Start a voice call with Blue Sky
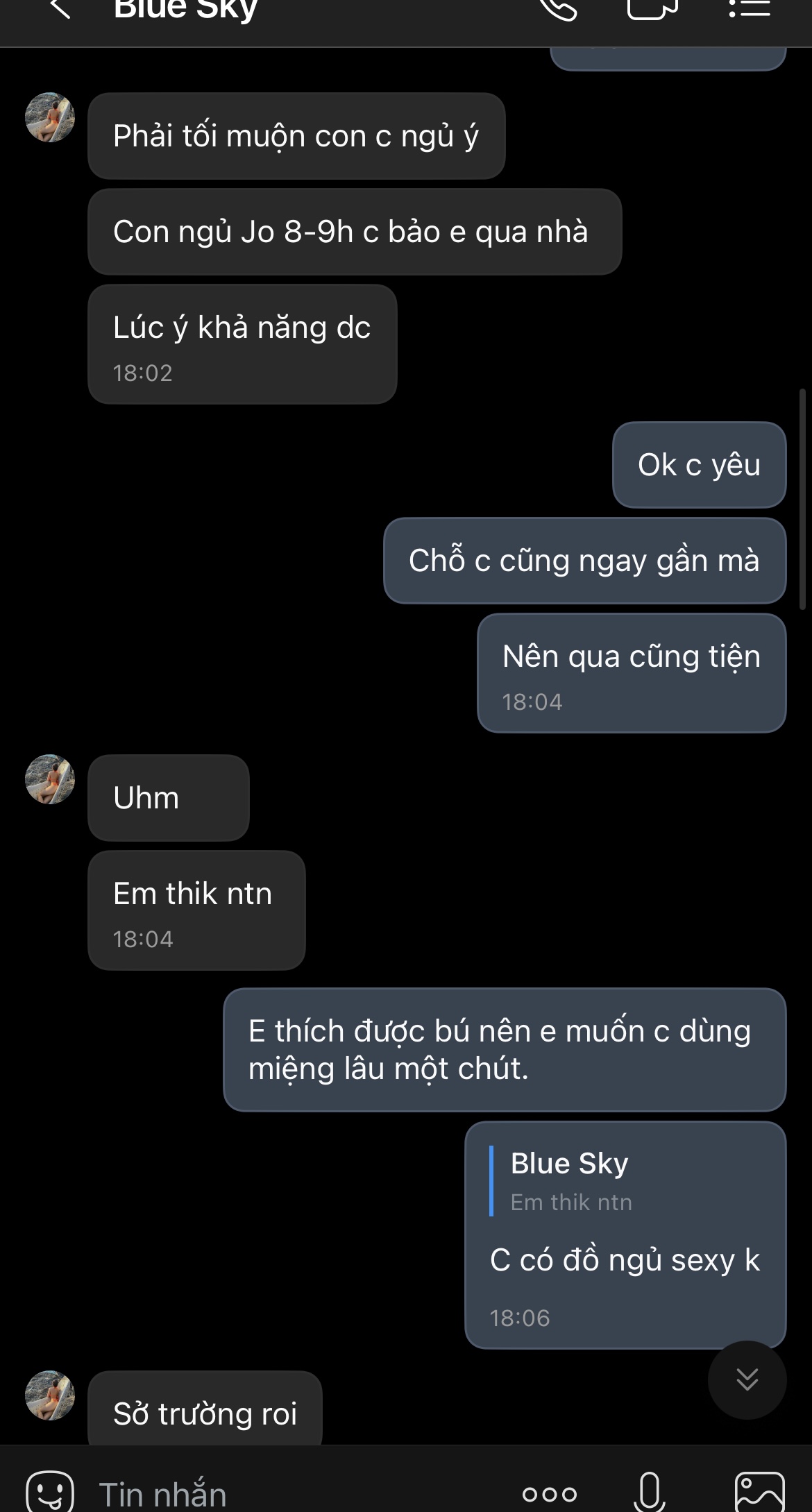812x1512 pixels. click(x=558, y=9)
